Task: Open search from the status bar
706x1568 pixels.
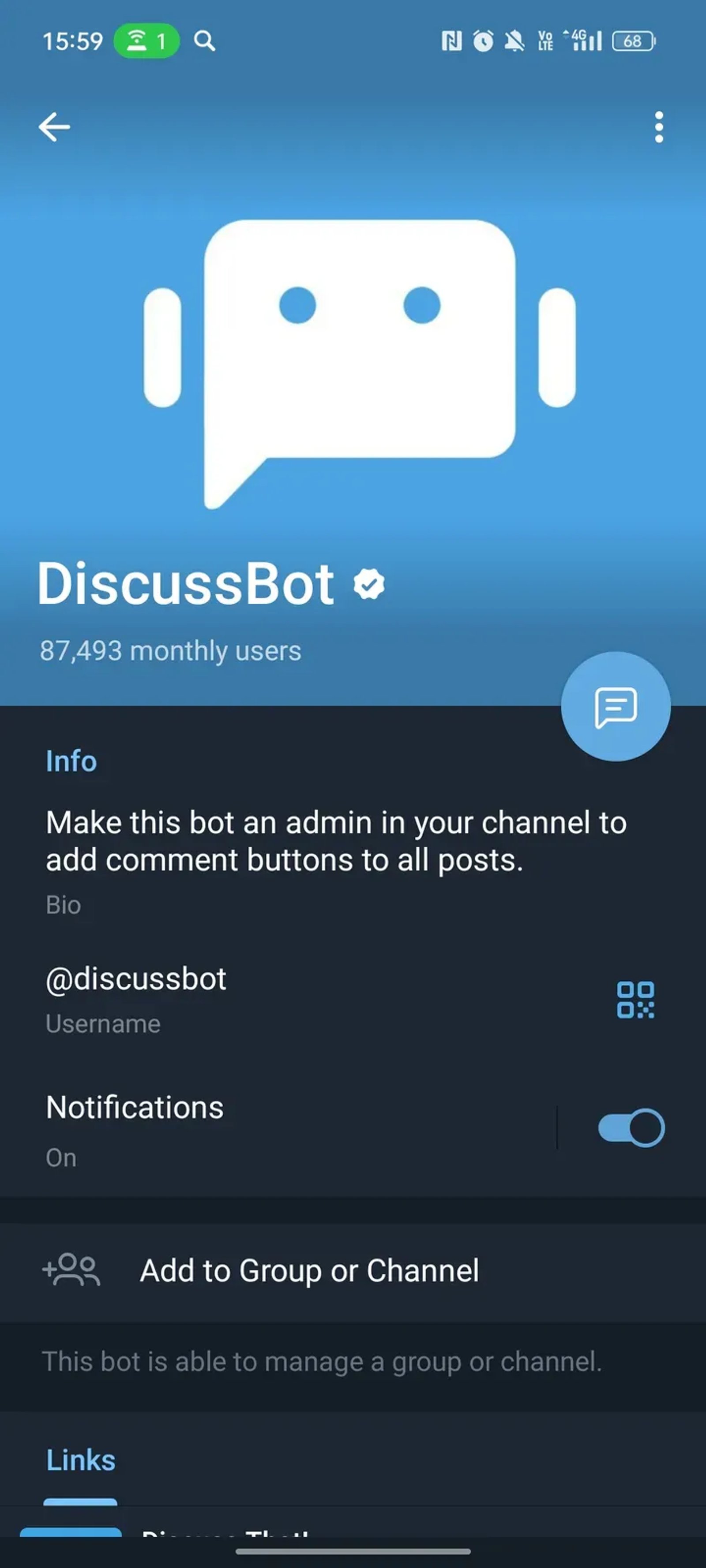Action: click(205, 41)
